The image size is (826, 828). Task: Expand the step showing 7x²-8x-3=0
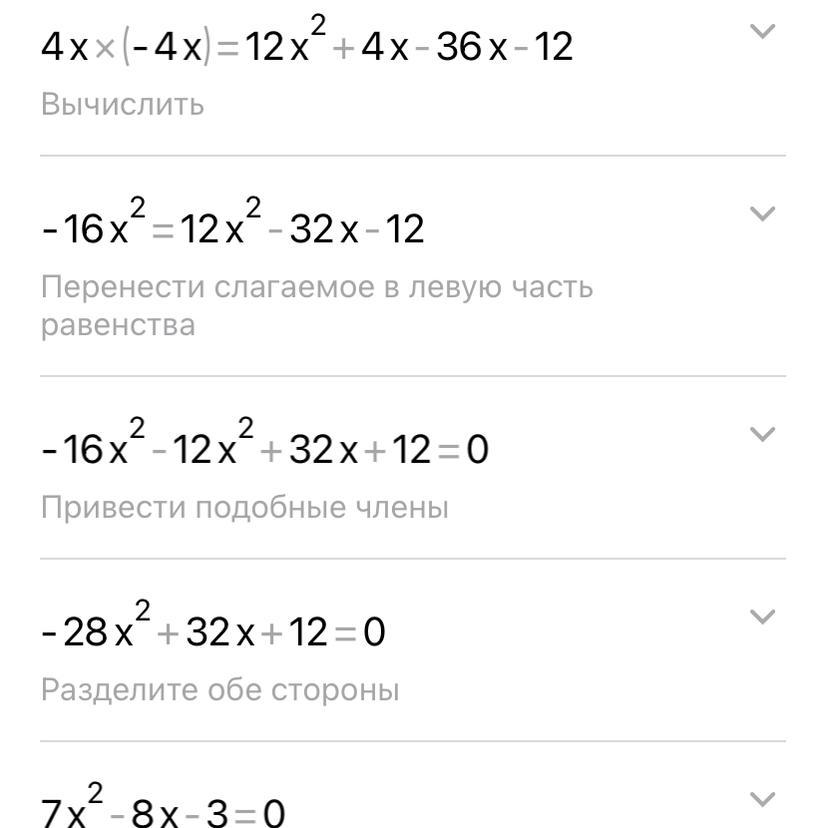click(762, 798)
